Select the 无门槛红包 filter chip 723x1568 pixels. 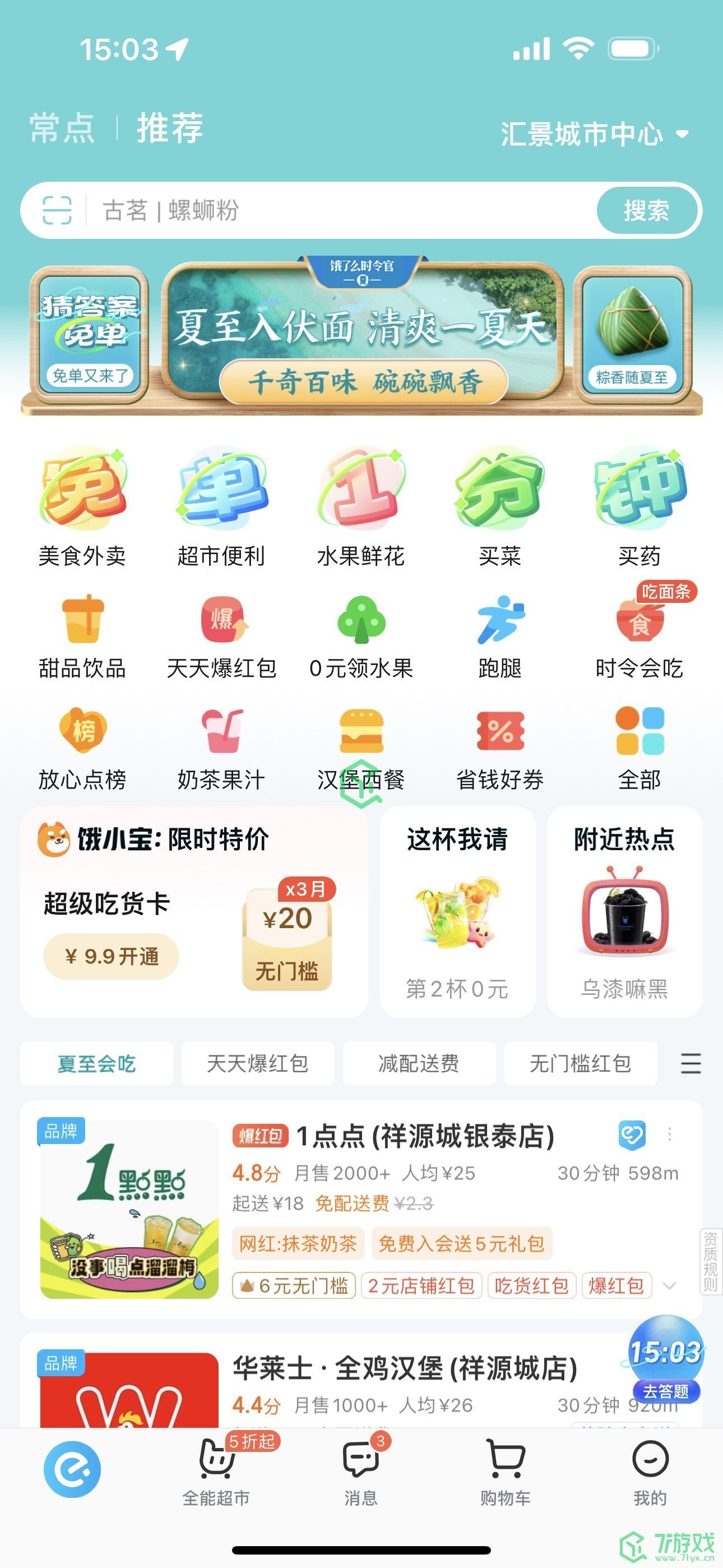pyautogui.click(x=580, y=1063)
